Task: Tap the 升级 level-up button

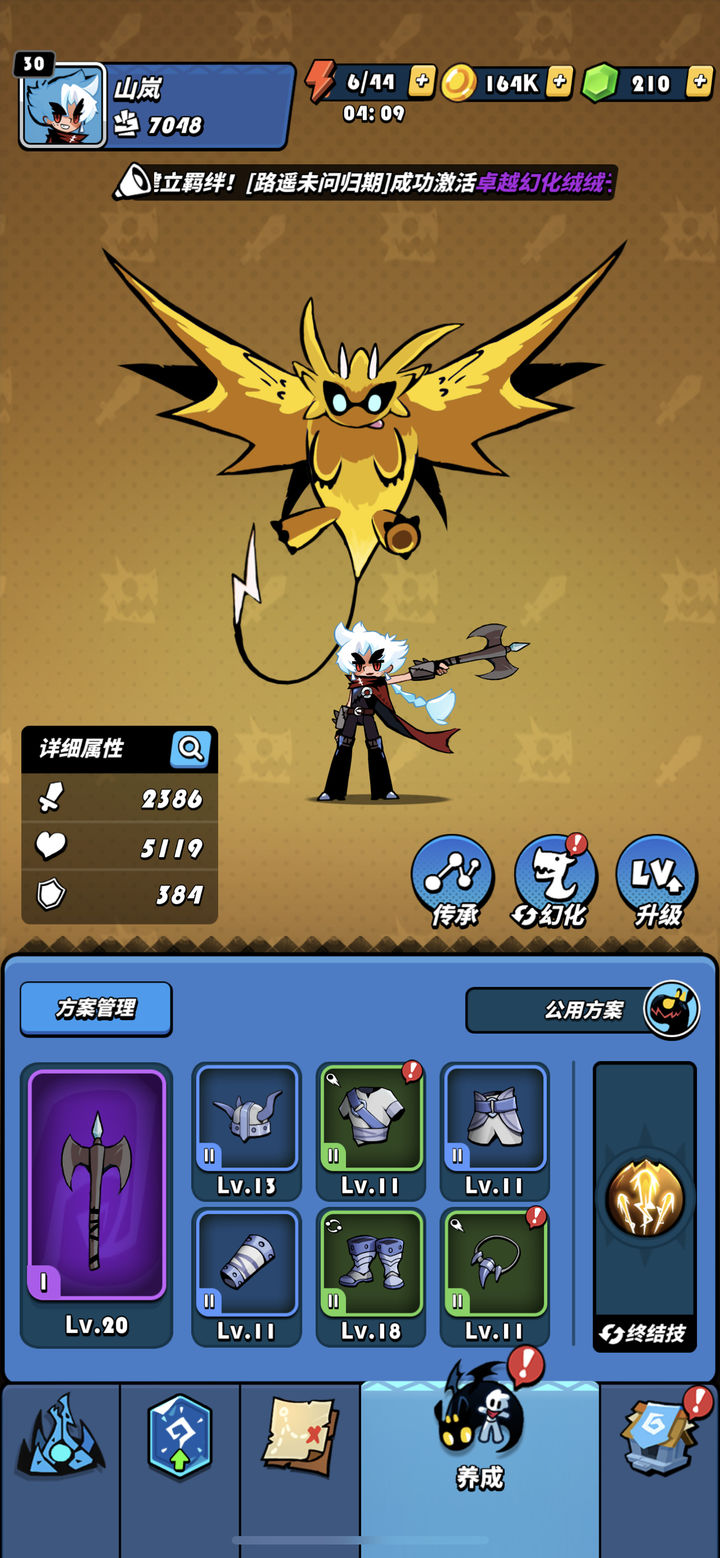Action: point(657,880)
